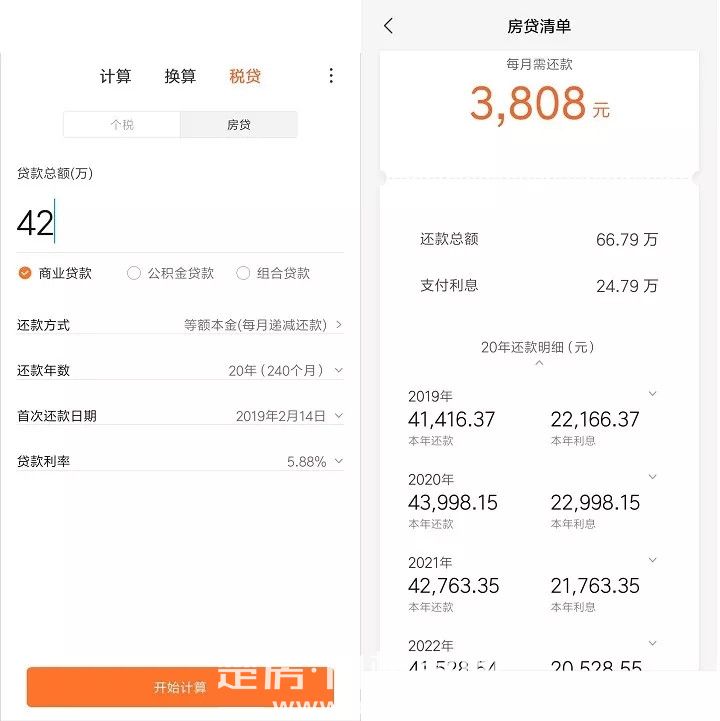Select the 房贷 segment
The height and width of the screenshot is (721, 720).
[x=239, y=125]
